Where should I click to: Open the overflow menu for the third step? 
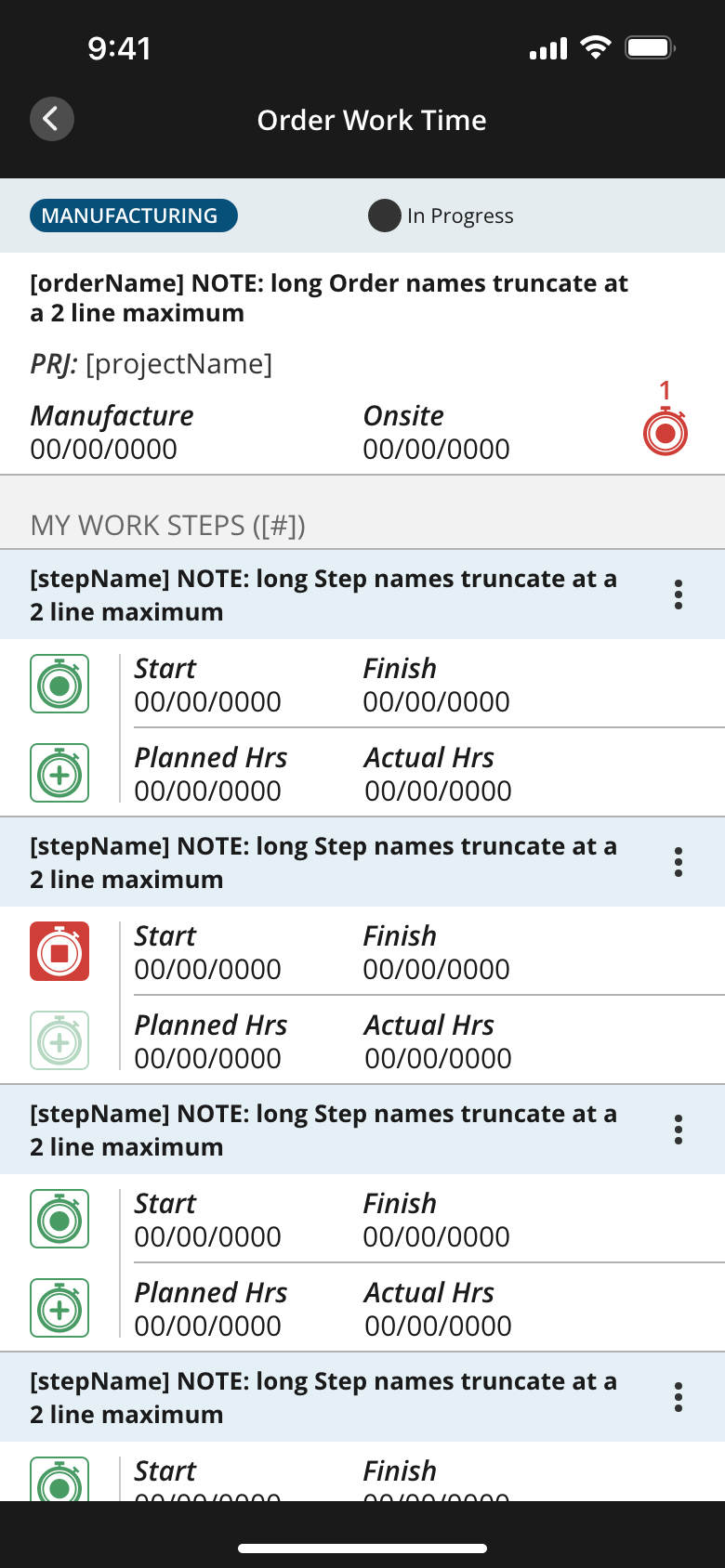point(679,1130)
